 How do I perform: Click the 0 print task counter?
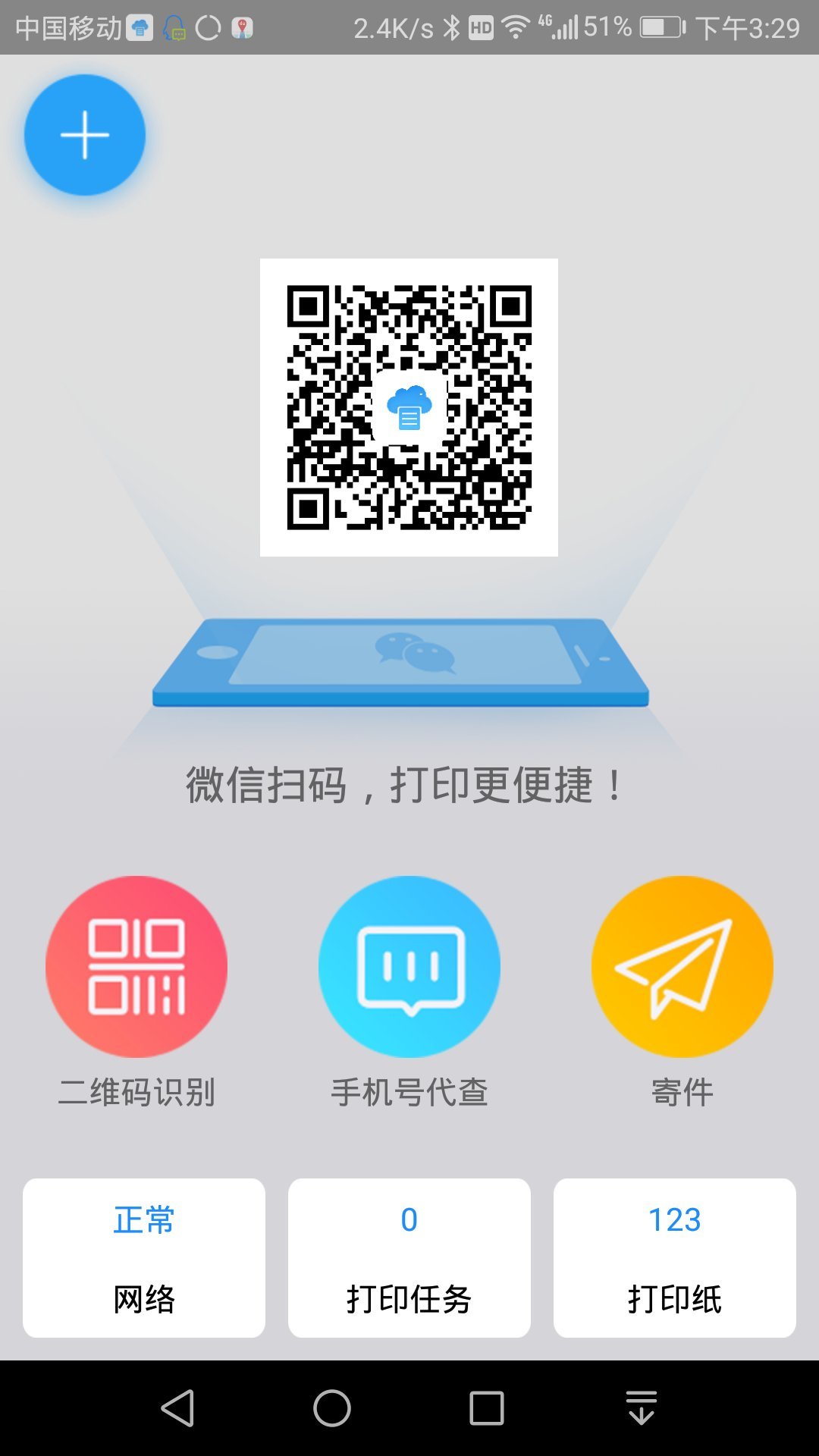click(x=409, y=1219)
